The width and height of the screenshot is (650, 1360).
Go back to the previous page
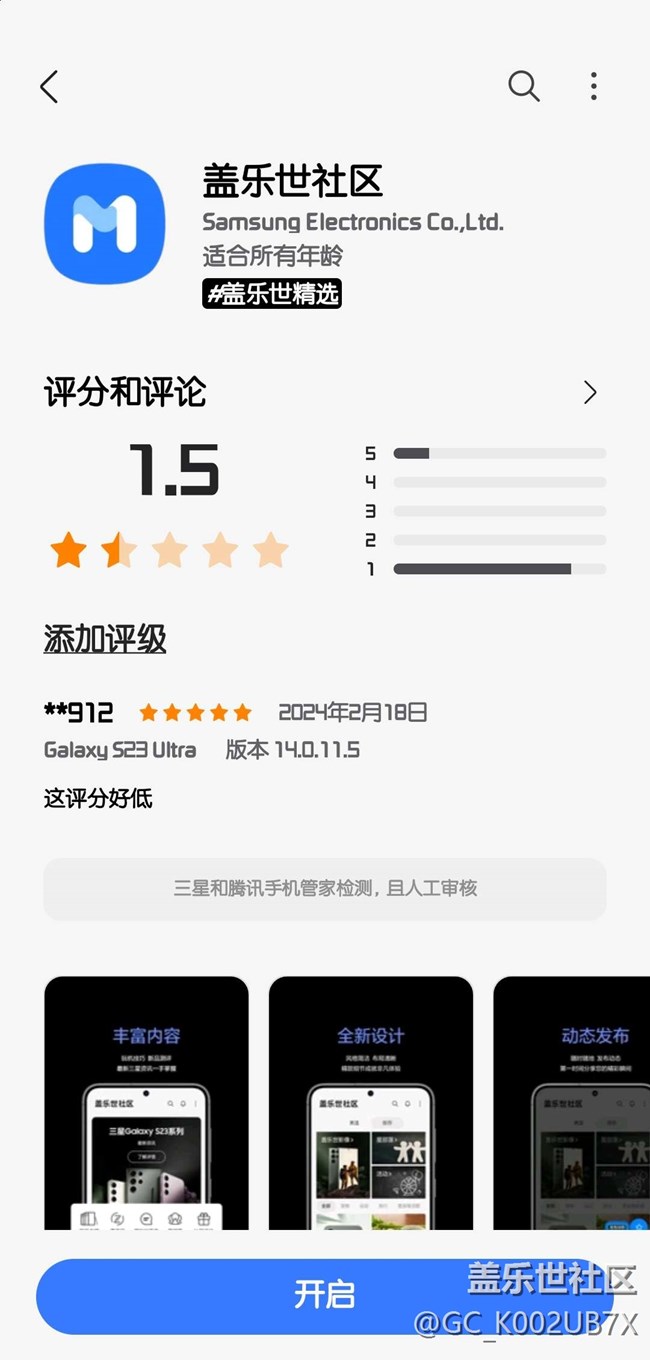(x=49, y=87)
